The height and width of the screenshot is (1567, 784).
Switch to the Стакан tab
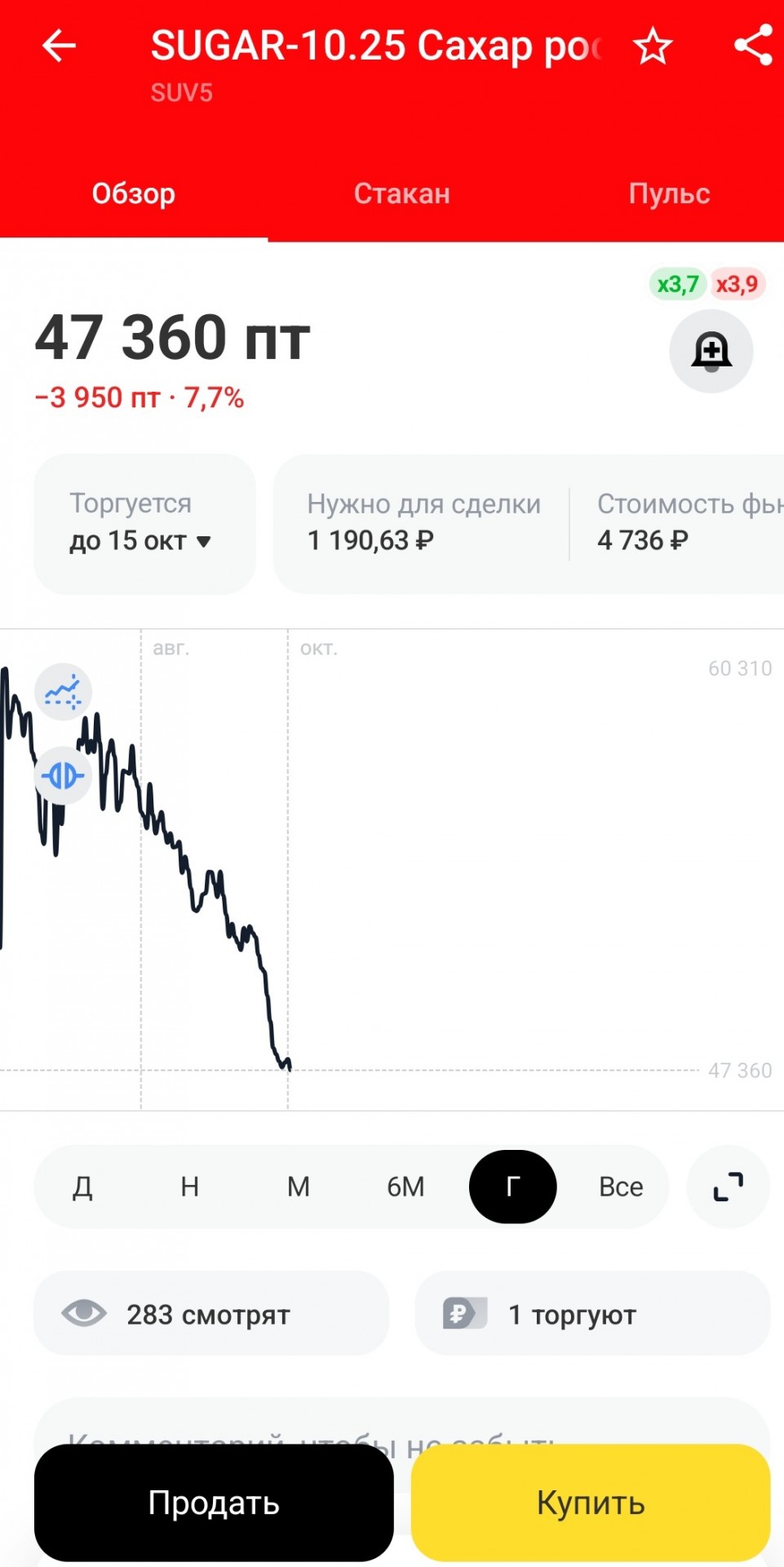point(401,193)
